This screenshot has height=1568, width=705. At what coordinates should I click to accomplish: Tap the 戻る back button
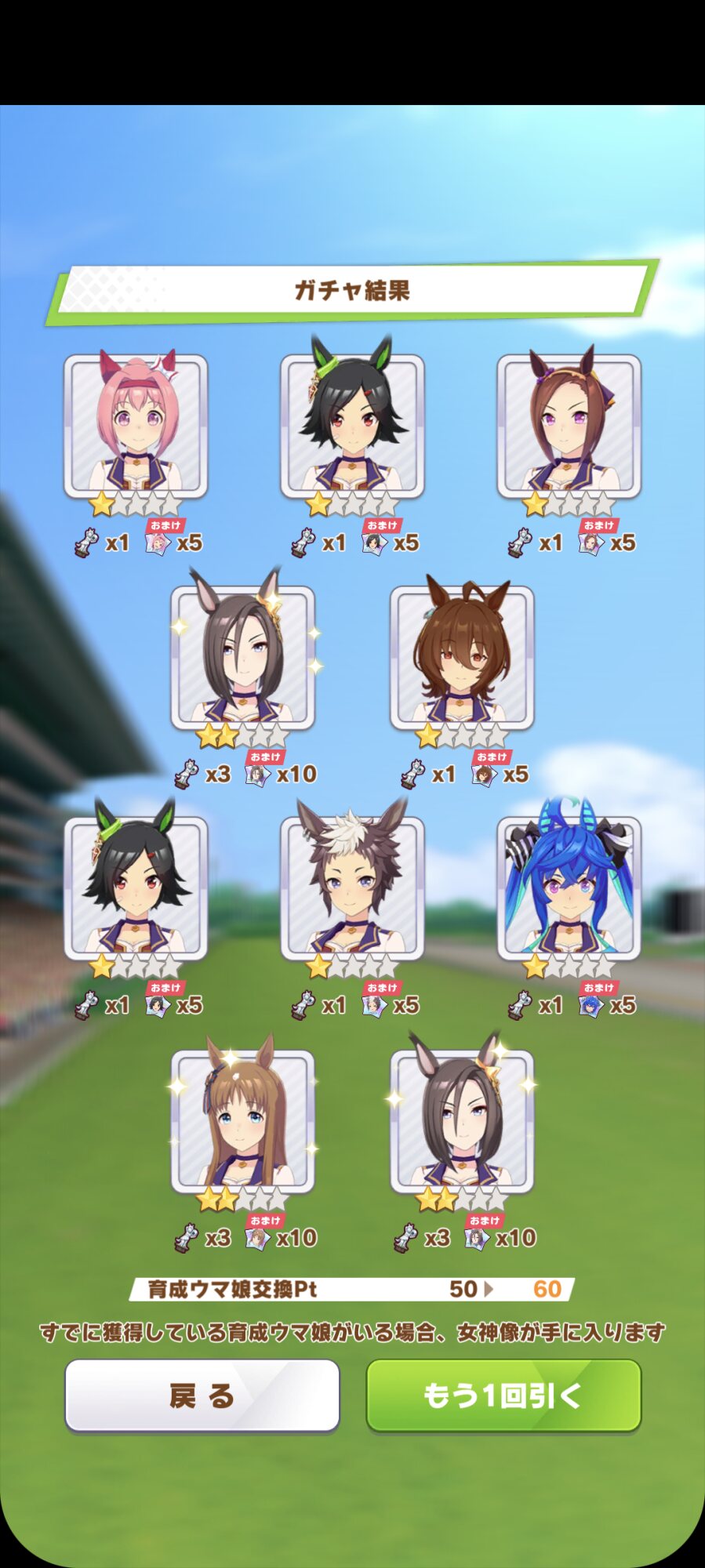[202, 1395]
